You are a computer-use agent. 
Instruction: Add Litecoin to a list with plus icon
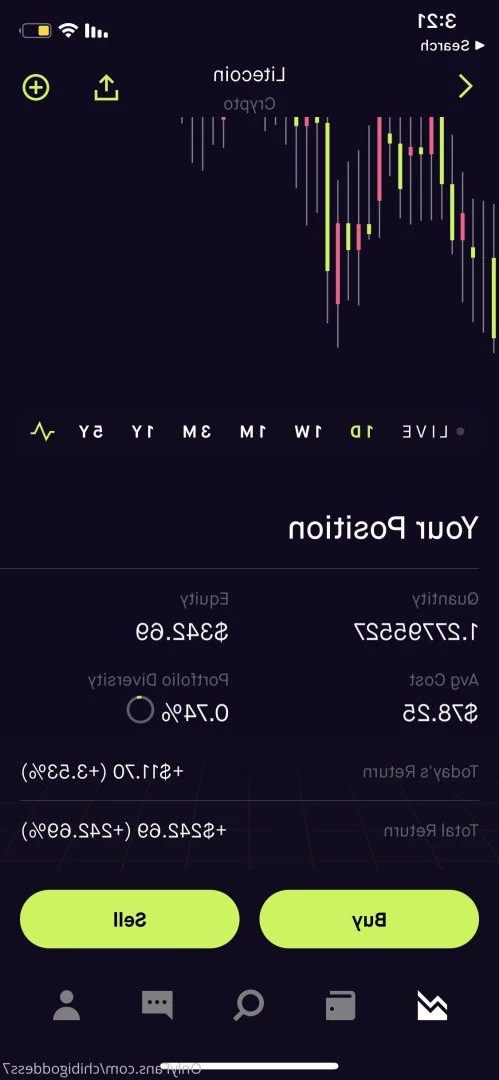click(x=36, y=87)
